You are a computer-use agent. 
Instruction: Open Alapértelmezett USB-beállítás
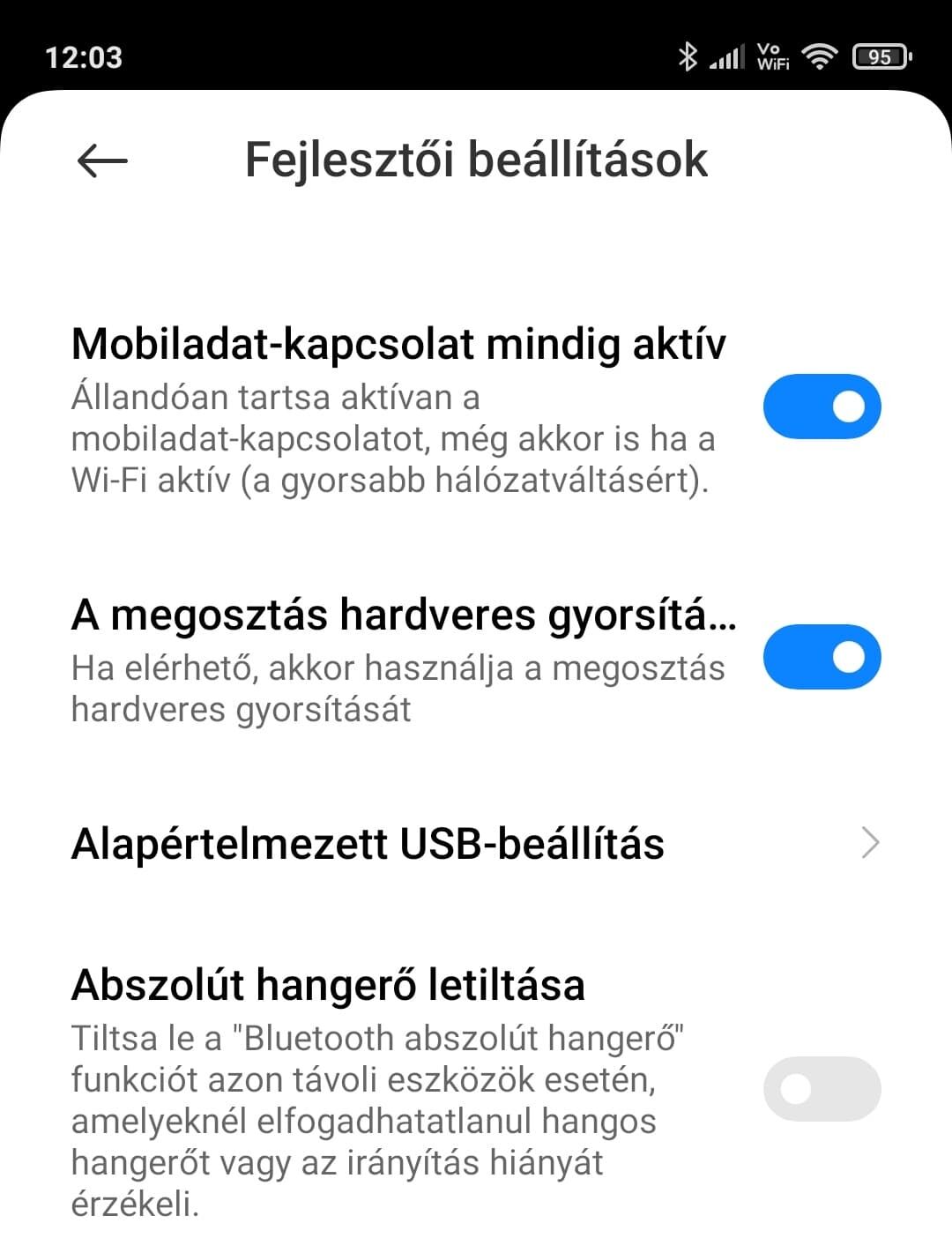tap(476, 844)
